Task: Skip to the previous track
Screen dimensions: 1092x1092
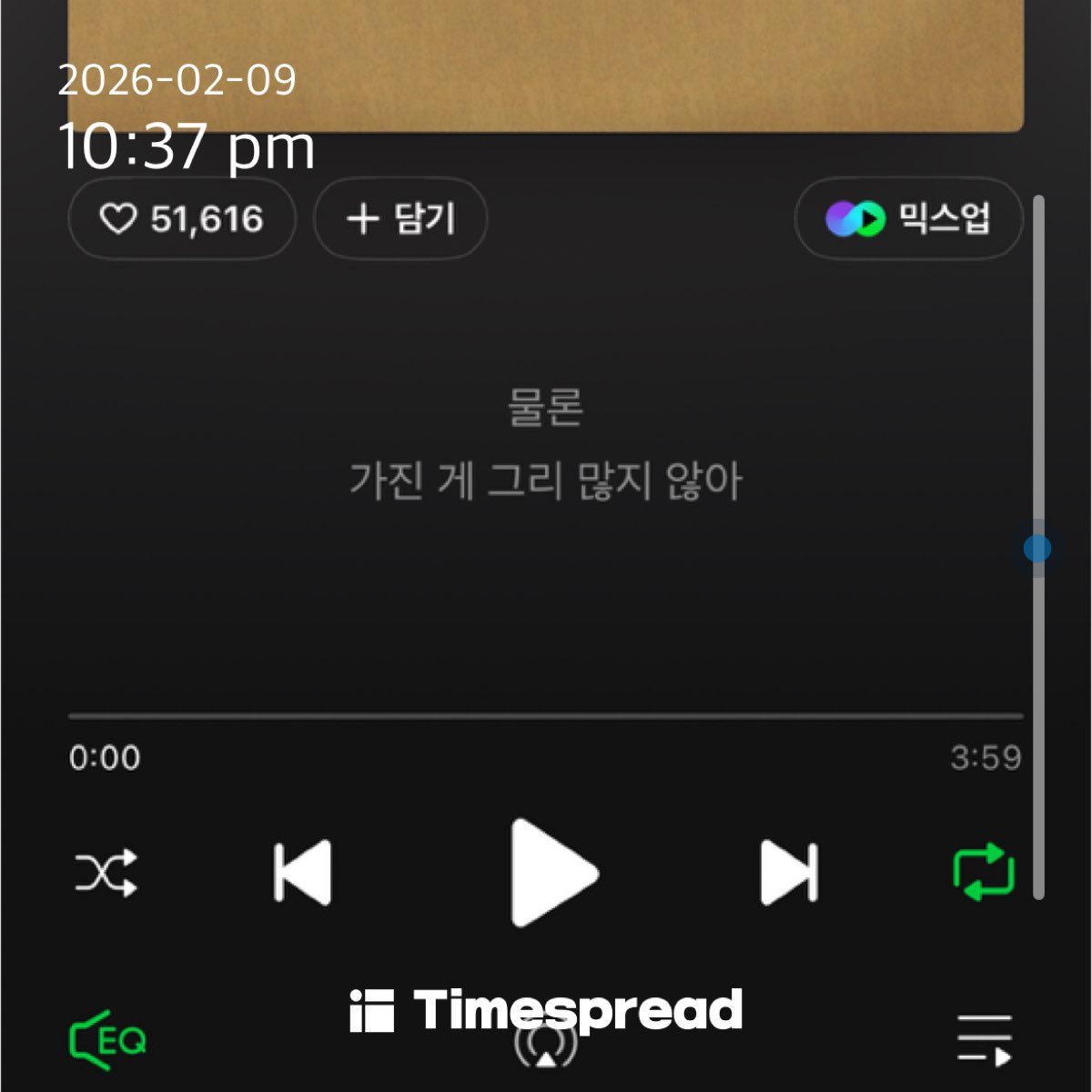Action: [303, 873]
